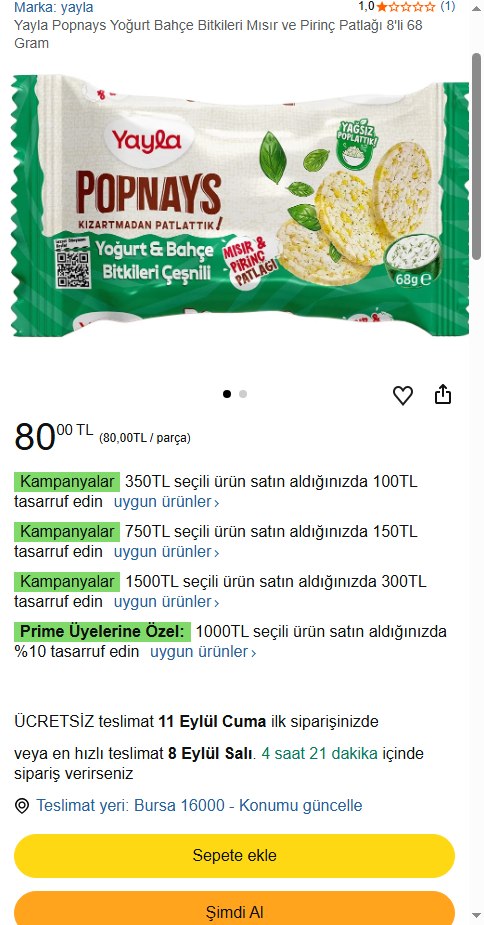
Task: Share this Popnays product
Action: point(443,395)
